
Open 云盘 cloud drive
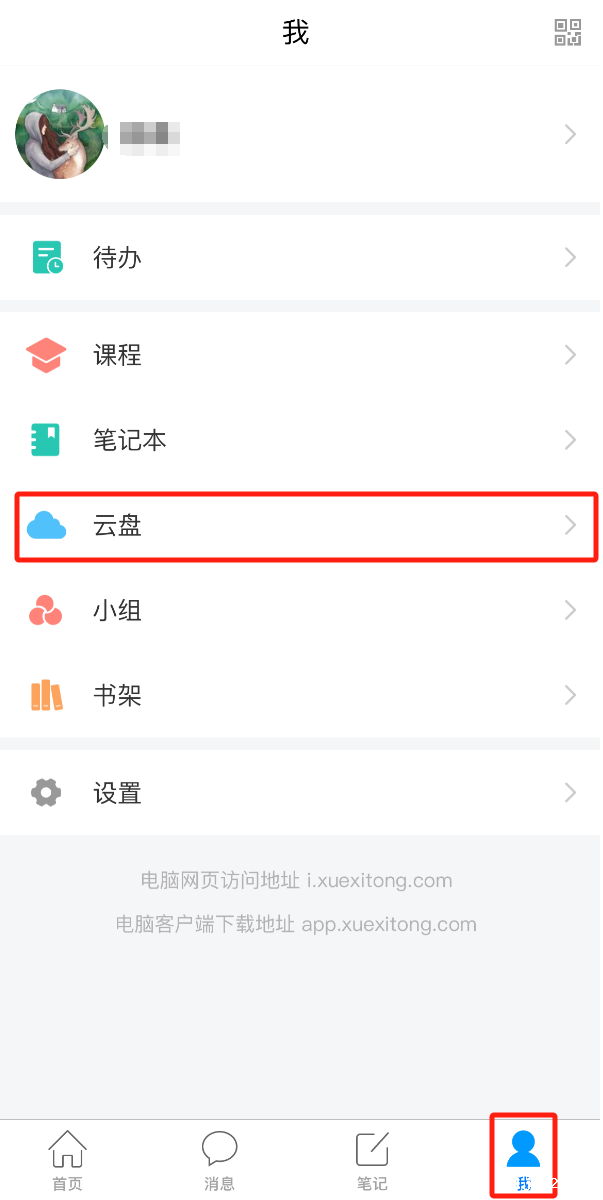pos(301,525)
